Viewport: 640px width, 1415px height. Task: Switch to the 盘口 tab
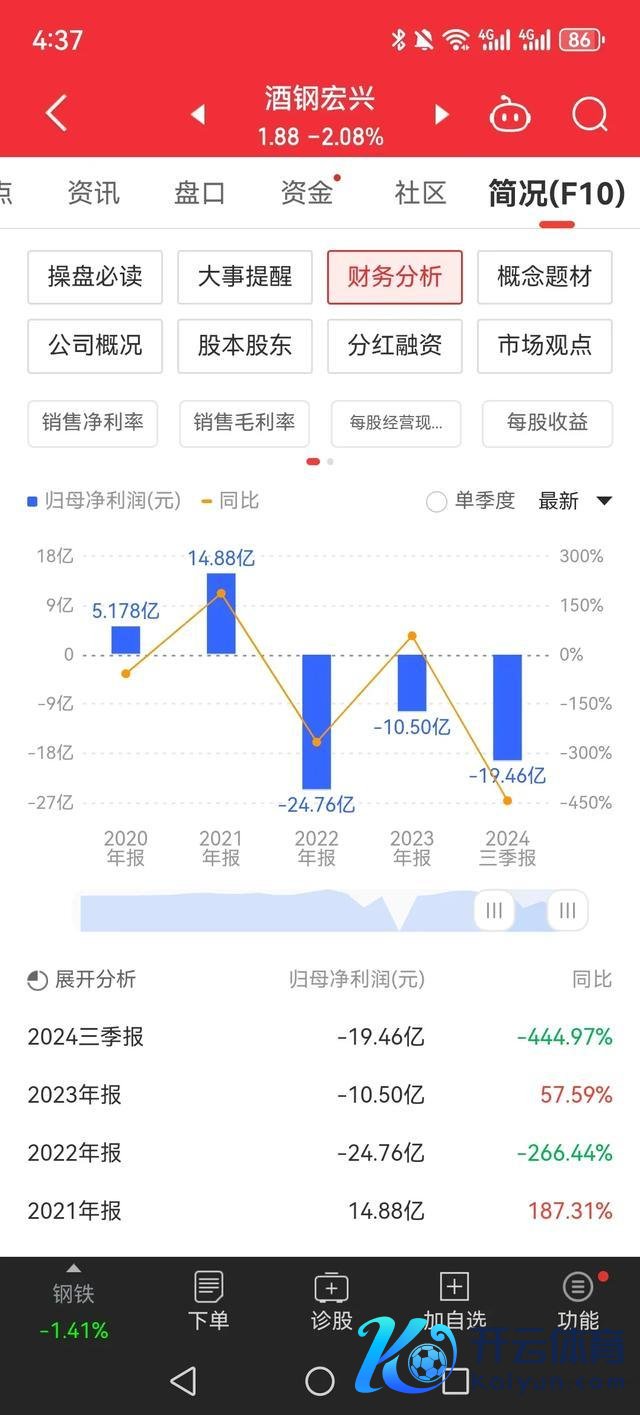[200, 193]
